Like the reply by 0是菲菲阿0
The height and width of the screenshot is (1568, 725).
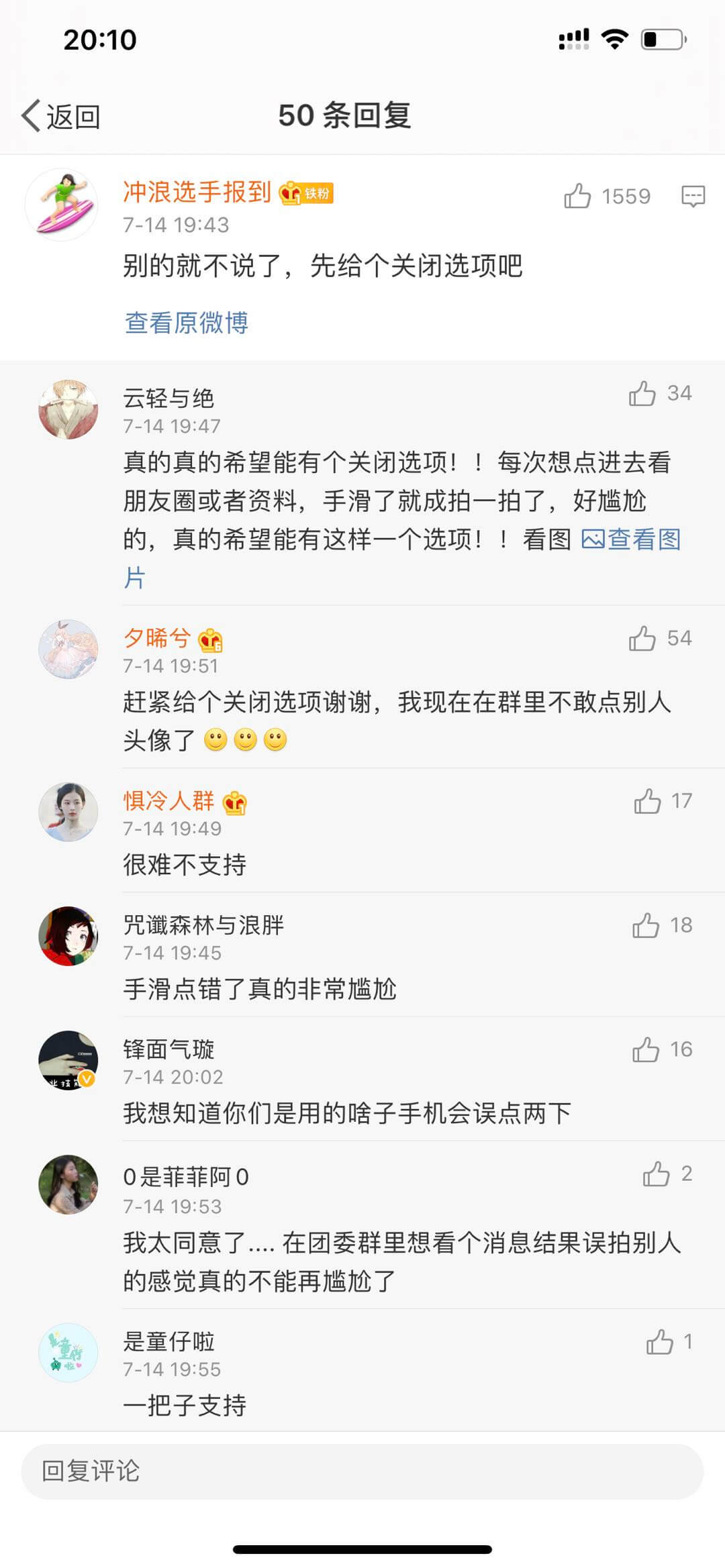[x=656, y=1174]
